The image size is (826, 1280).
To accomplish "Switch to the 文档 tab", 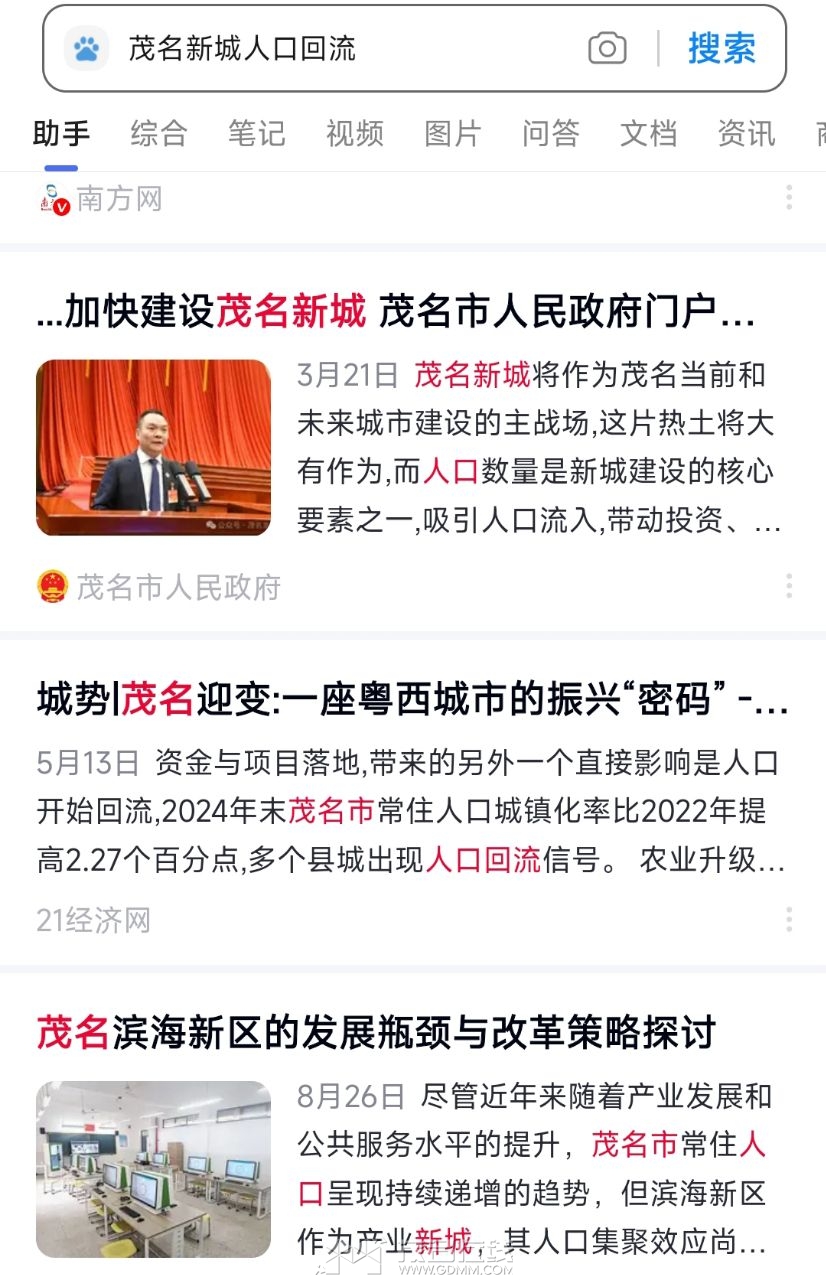I will [x=648, y=133].
